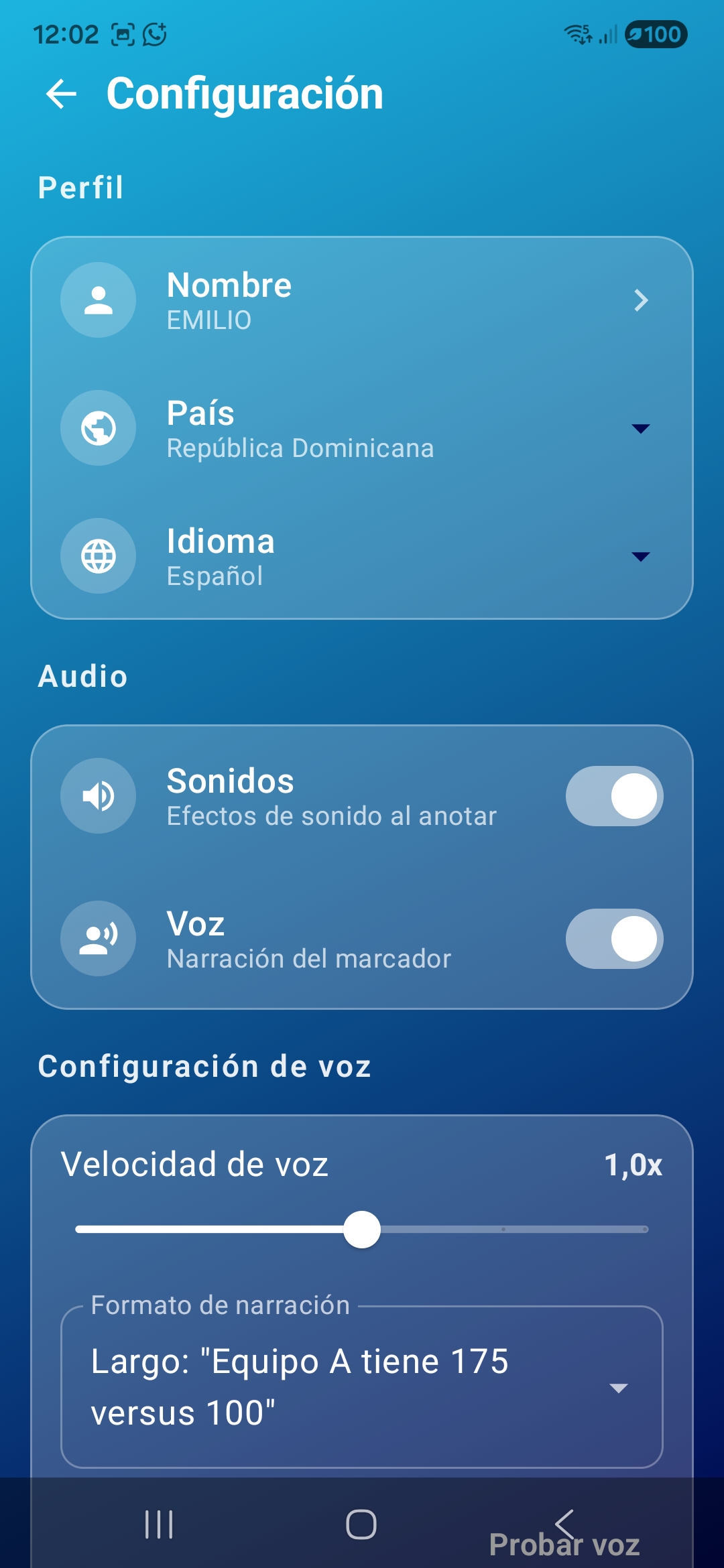Click the user profile icon next to Nombre

click(98, 300)
